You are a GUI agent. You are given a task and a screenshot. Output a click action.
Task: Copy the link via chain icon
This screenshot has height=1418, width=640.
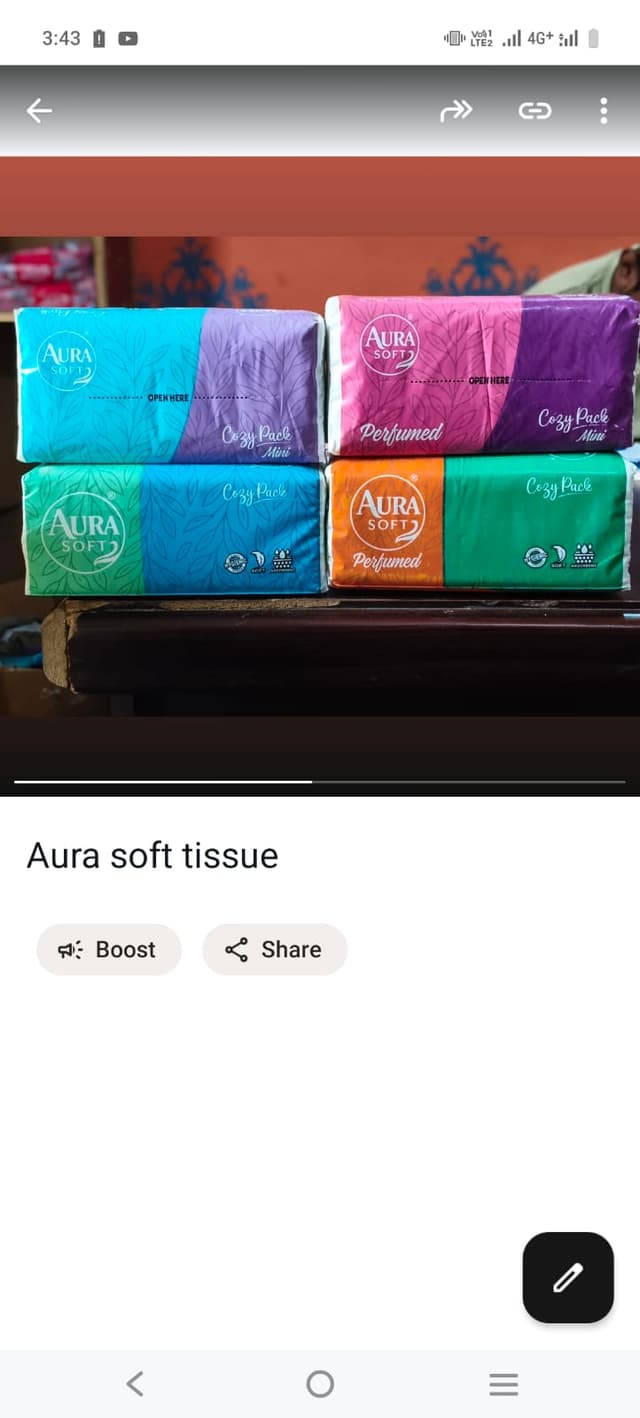tap(535, 111)
